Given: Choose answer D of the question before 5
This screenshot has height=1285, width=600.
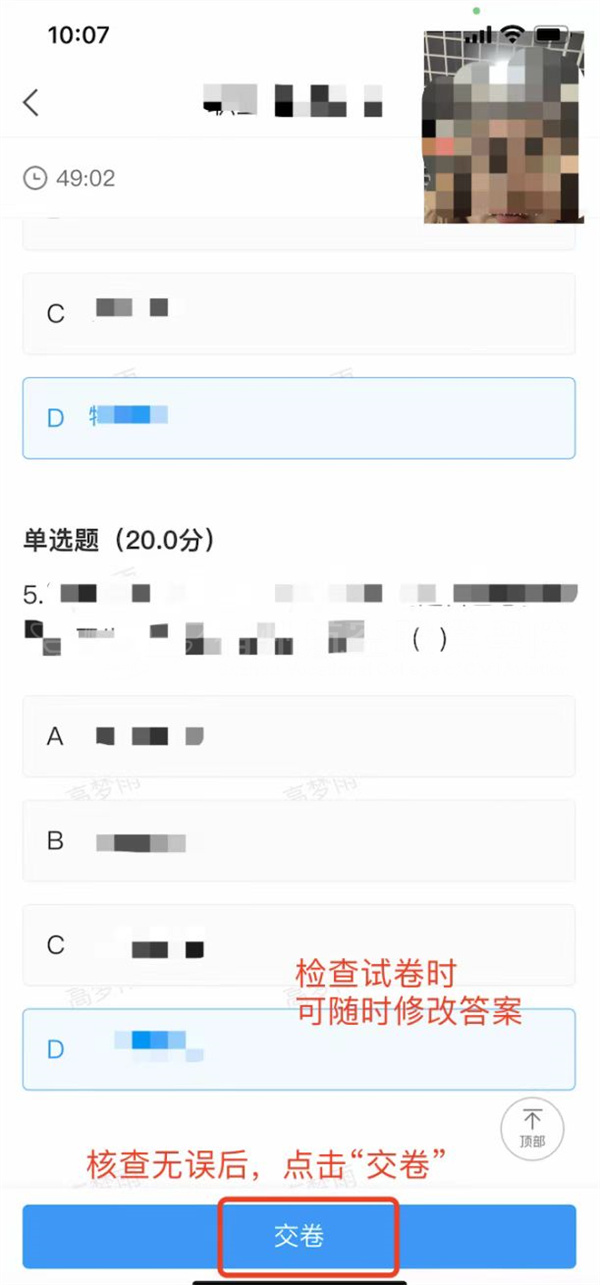Looking at the screenshot, I should tap(298, 417).
